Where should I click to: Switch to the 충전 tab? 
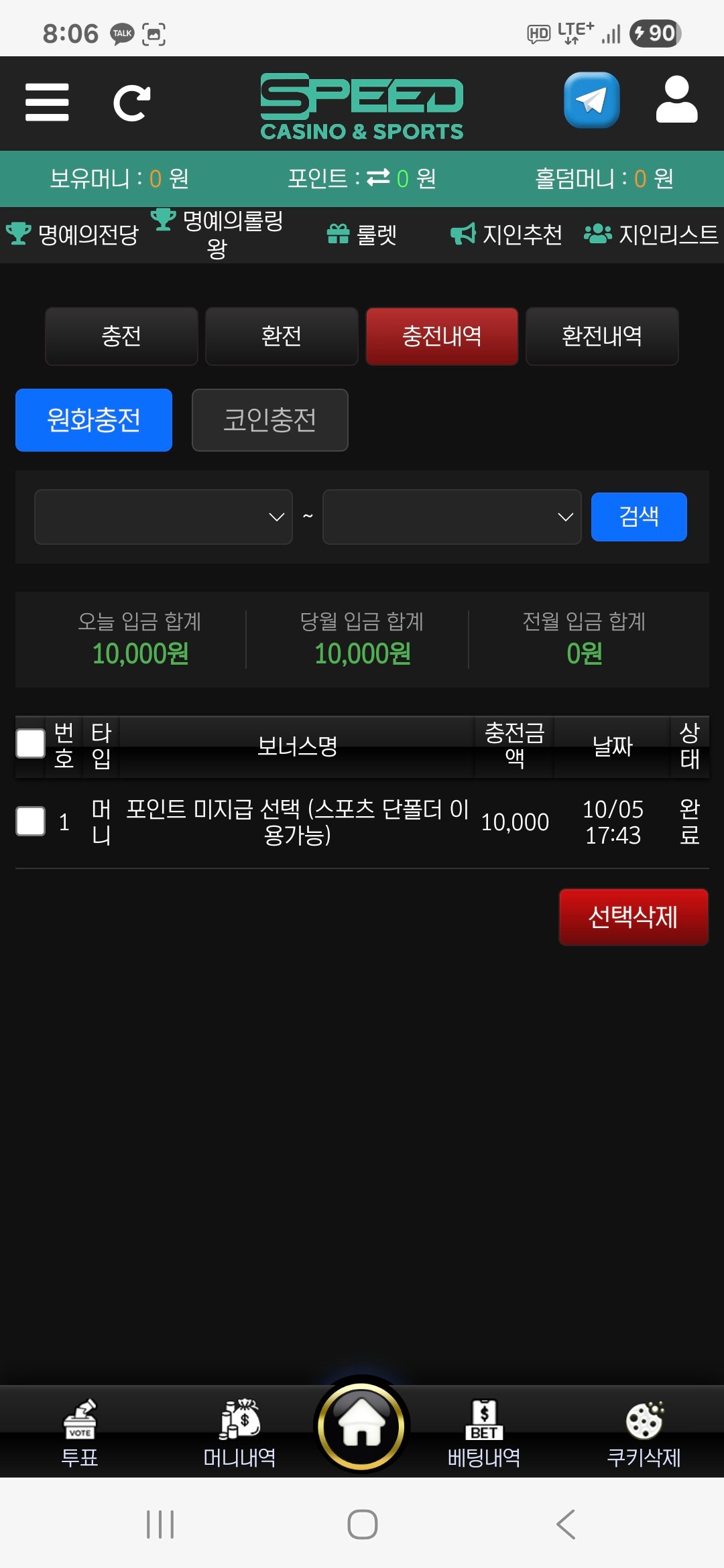coord(121,336)
